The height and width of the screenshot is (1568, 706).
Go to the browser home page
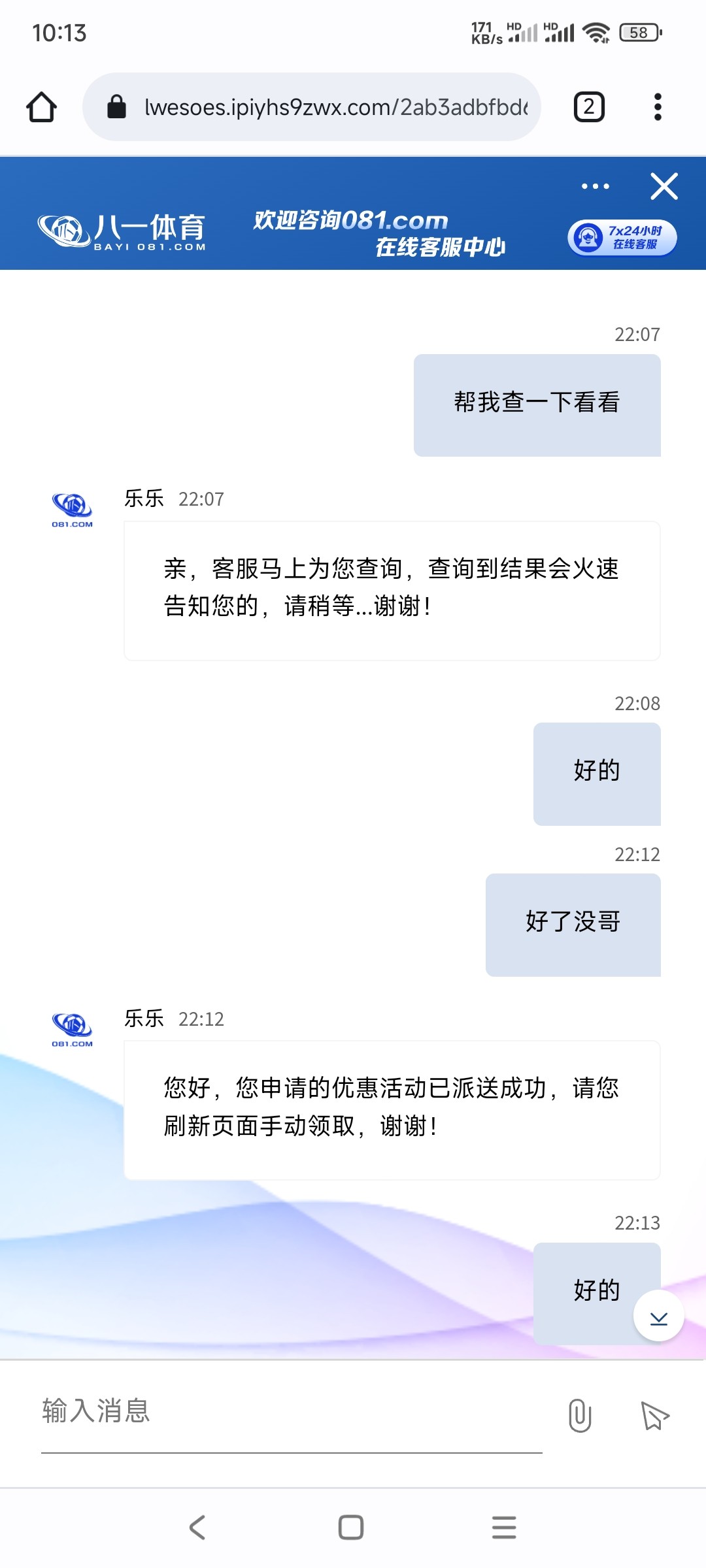[41, 107]
